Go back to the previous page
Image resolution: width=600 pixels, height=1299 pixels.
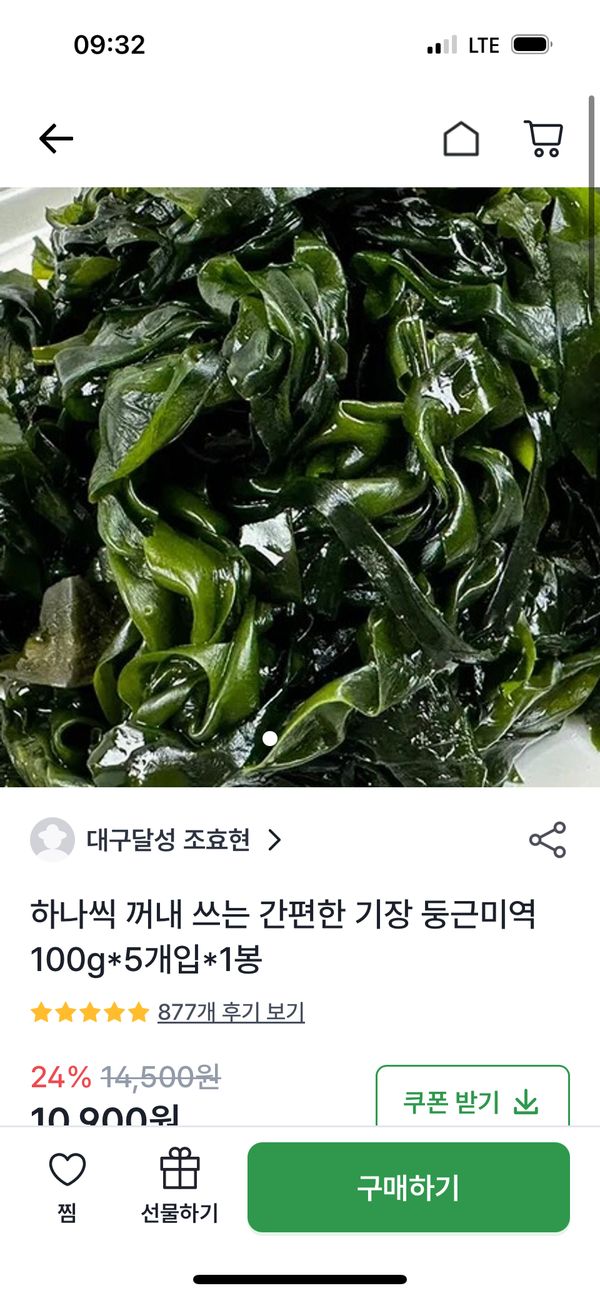(x=56, y=139)
